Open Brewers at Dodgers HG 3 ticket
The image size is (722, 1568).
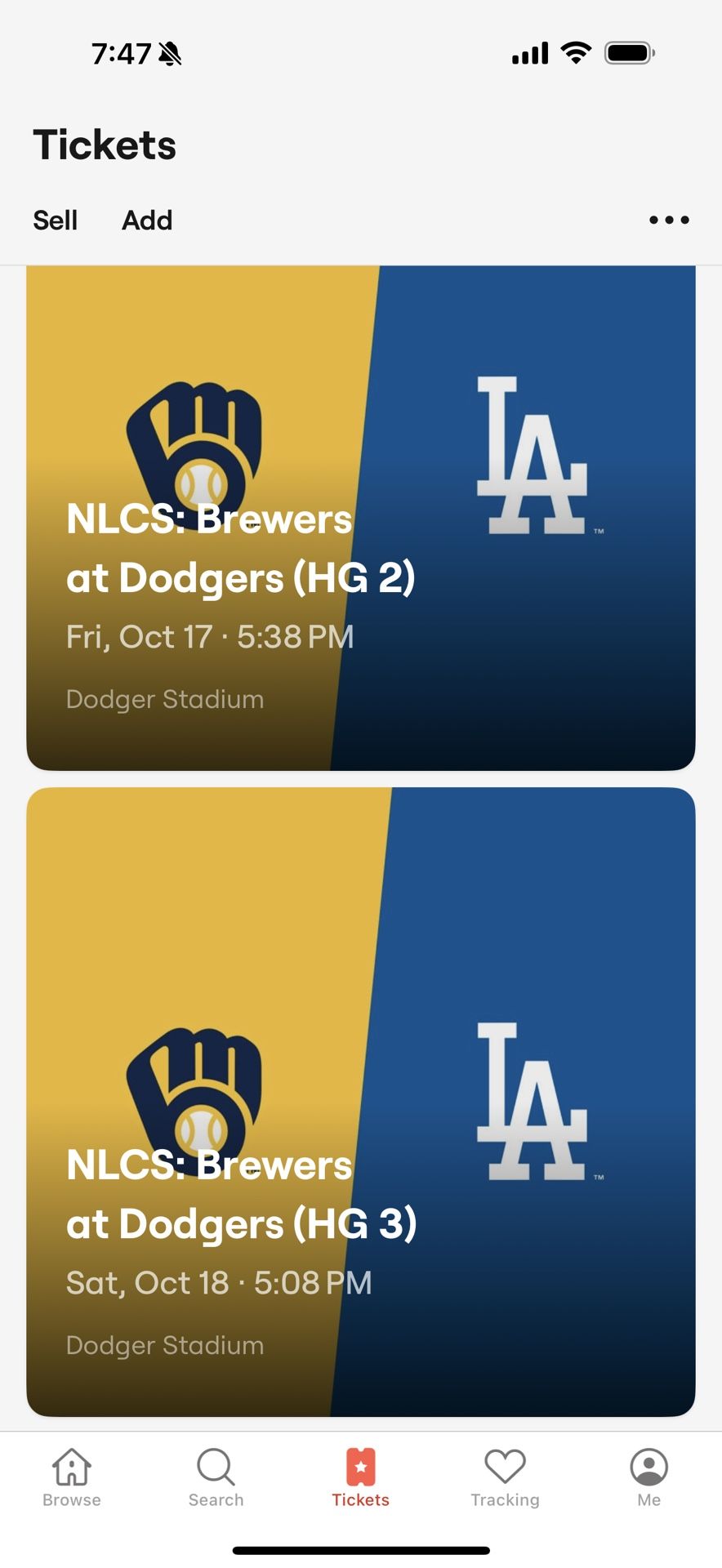360,1101
